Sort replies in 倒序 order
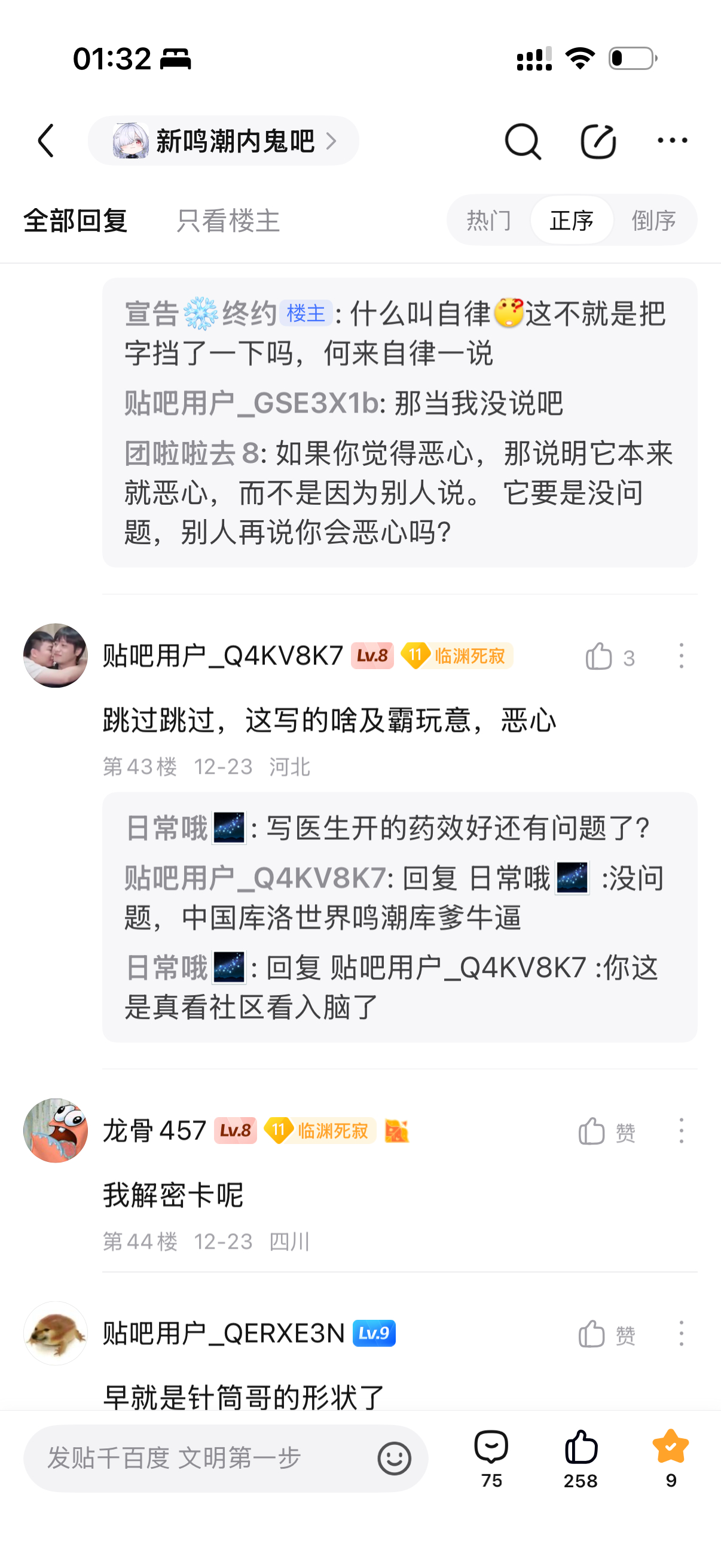Screen dimensions: 721x1568 pos(653,220)
